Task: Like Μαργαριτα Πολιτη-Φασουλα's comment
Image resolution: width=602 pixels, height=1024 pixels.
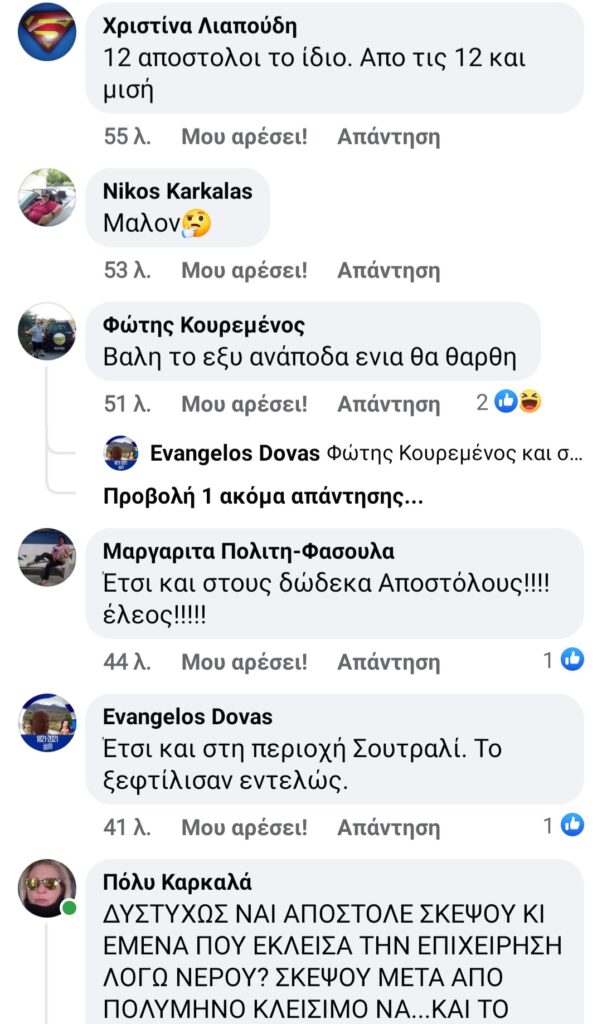Action: 244,662
